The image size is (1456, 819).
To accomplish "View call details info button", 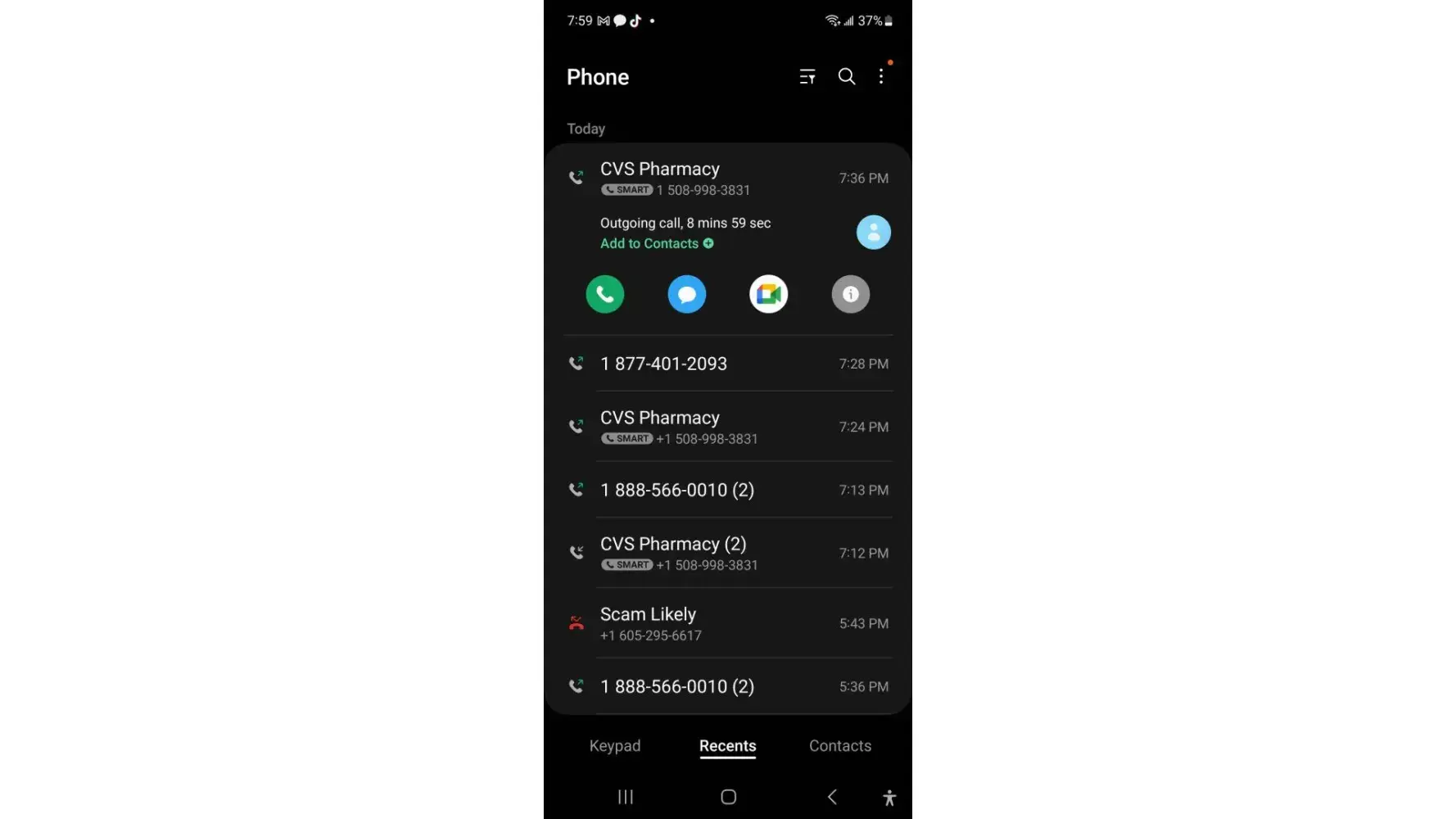I will point(850,294).
